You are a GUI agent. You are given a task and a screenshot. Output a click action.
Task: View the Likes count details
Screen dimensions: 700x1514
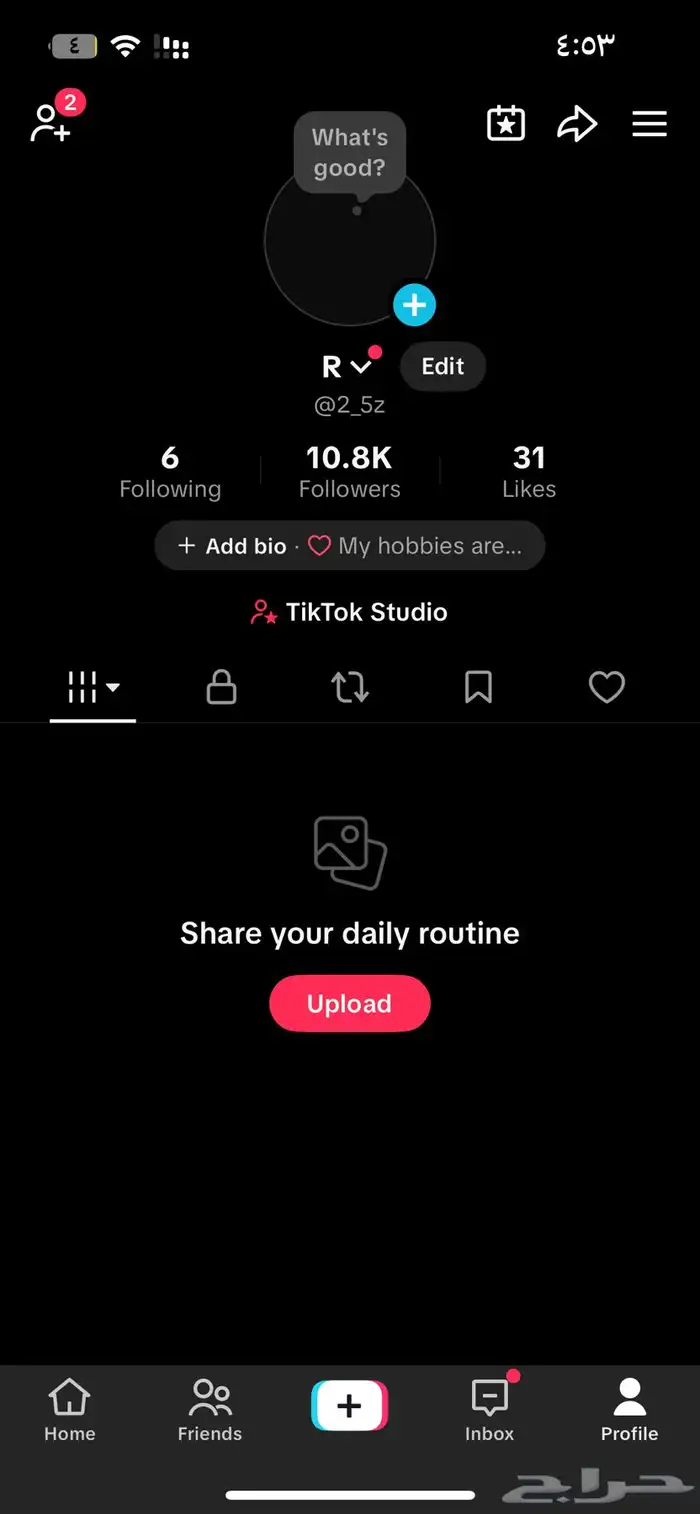[529, 472]
